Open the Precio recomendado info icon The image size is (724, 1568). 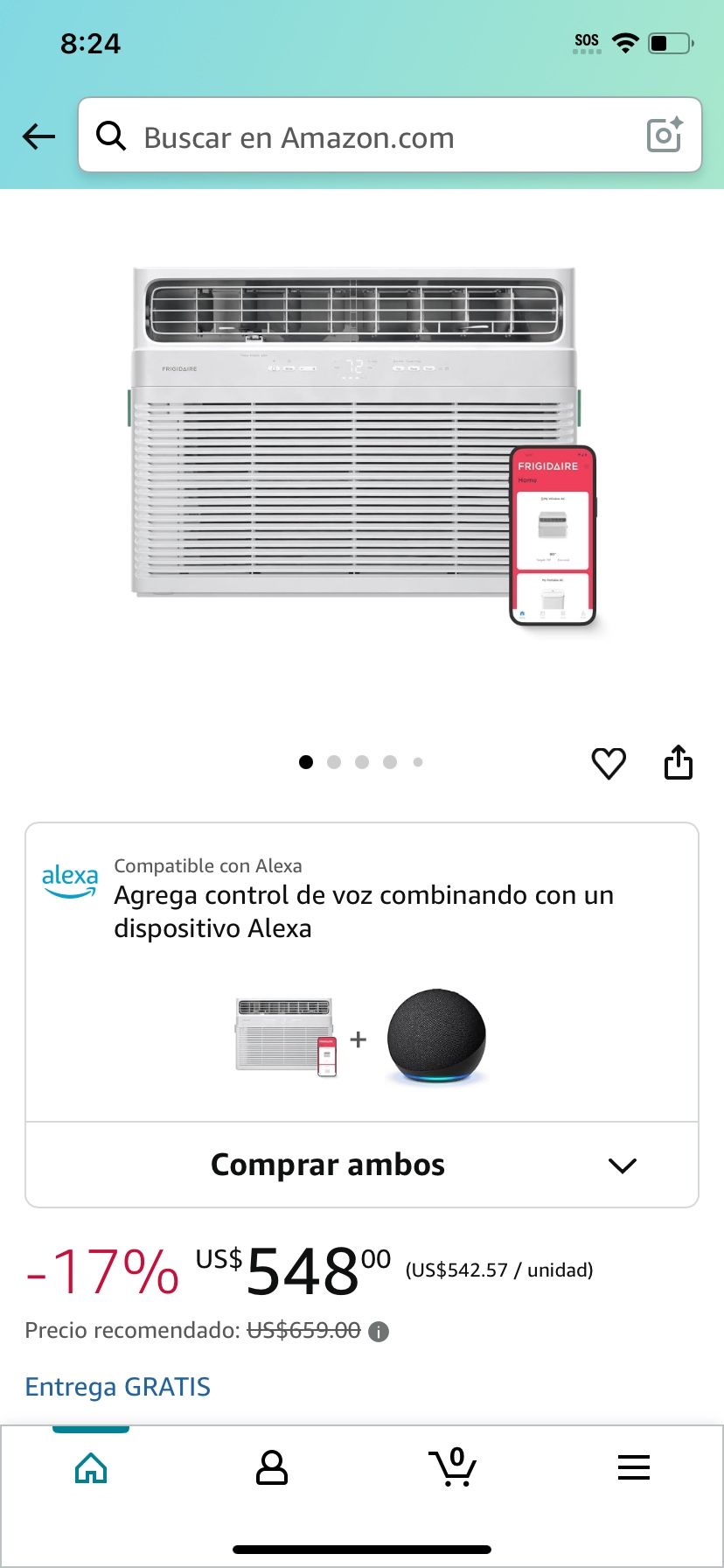(379, 1332)
